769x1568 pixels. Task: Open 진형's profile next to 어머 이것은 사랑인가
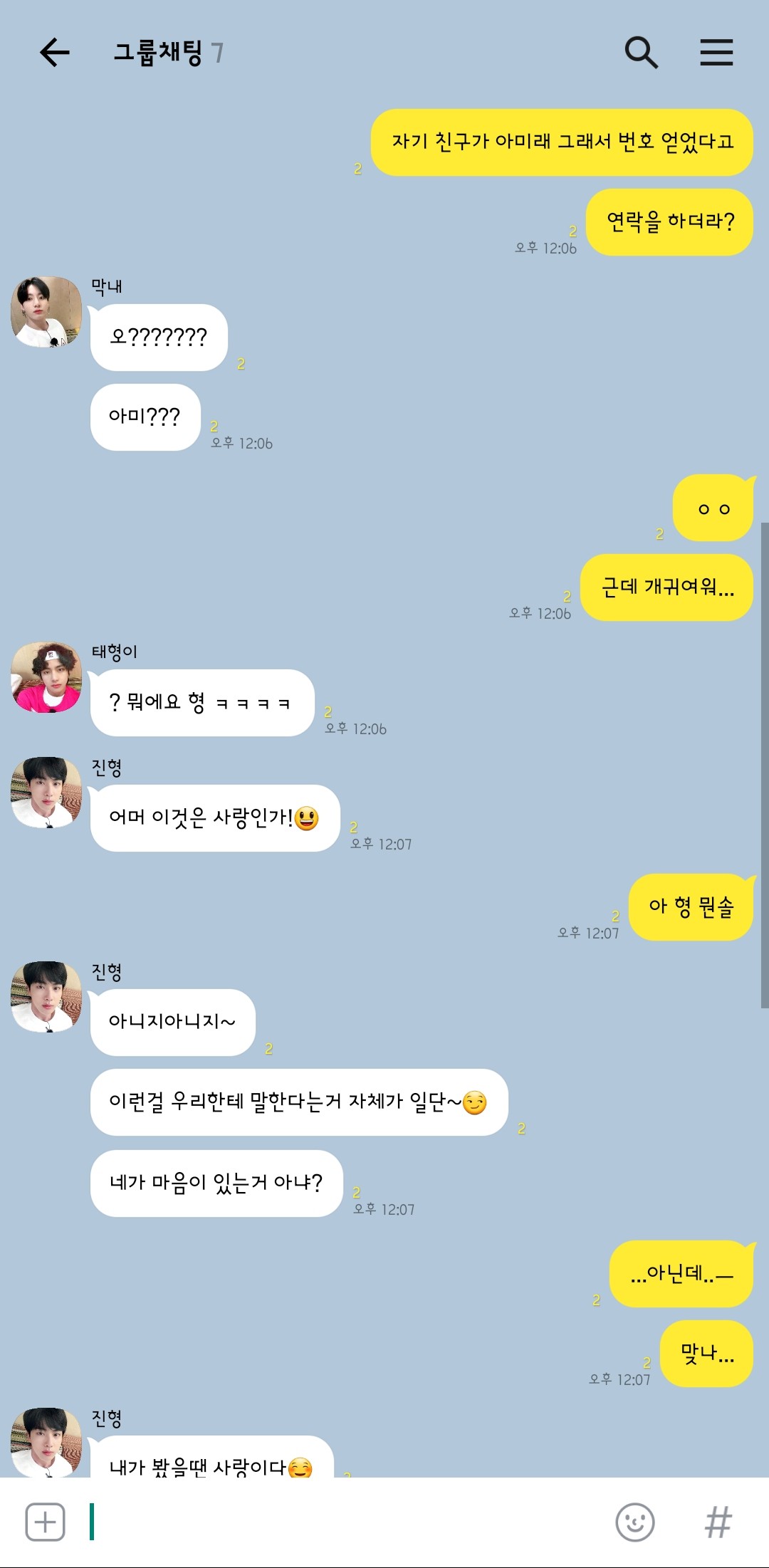tap(46, 792)
